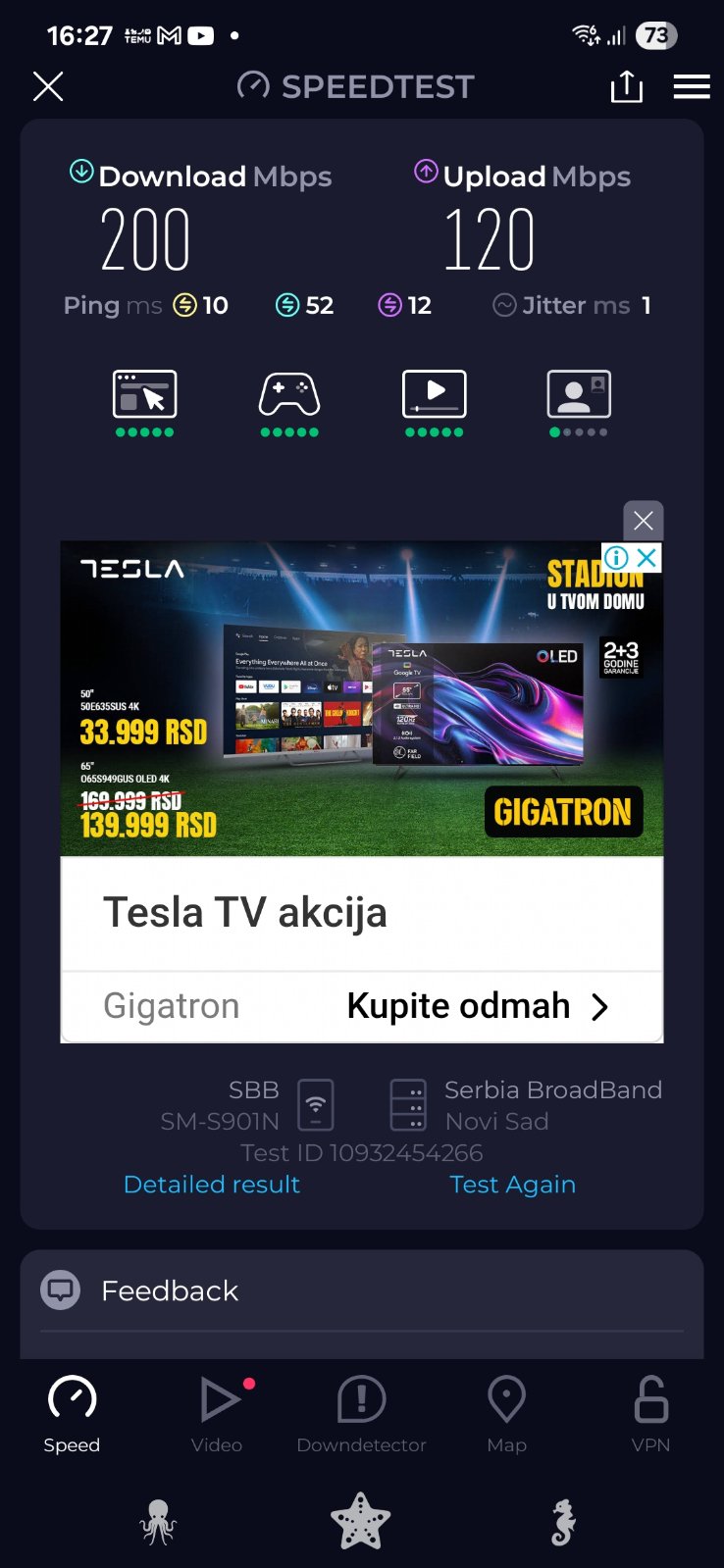Switch to the Downdetector tab

coord(361,1414)
